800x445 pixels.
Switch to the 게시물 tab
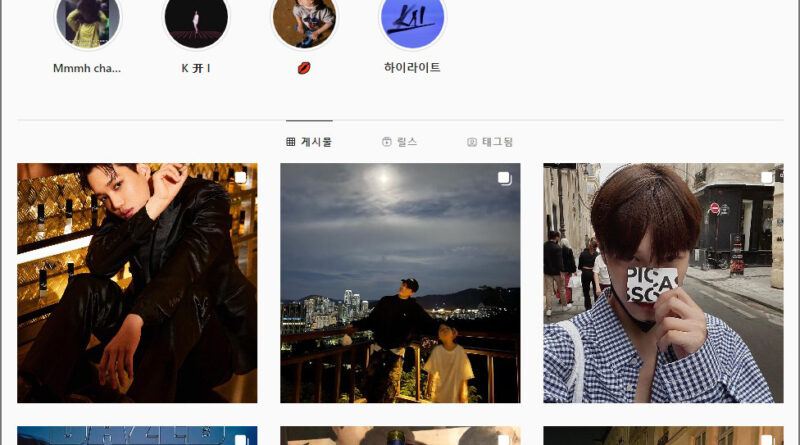tap(309, 142)
